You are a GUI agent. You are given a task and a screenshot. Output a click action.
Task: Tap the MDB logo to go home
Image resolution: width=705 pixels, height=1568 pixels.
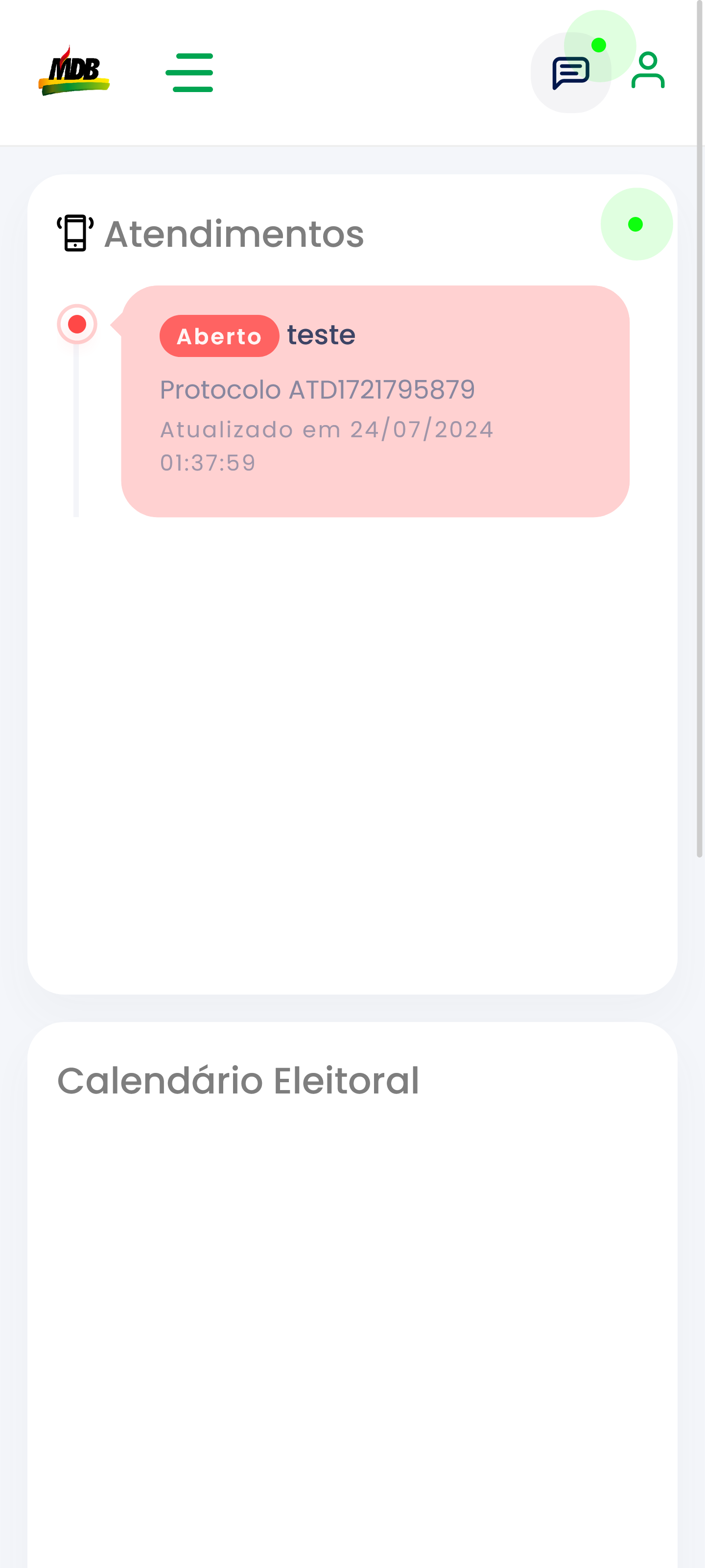pyautogui.click(x=73, y=72)
